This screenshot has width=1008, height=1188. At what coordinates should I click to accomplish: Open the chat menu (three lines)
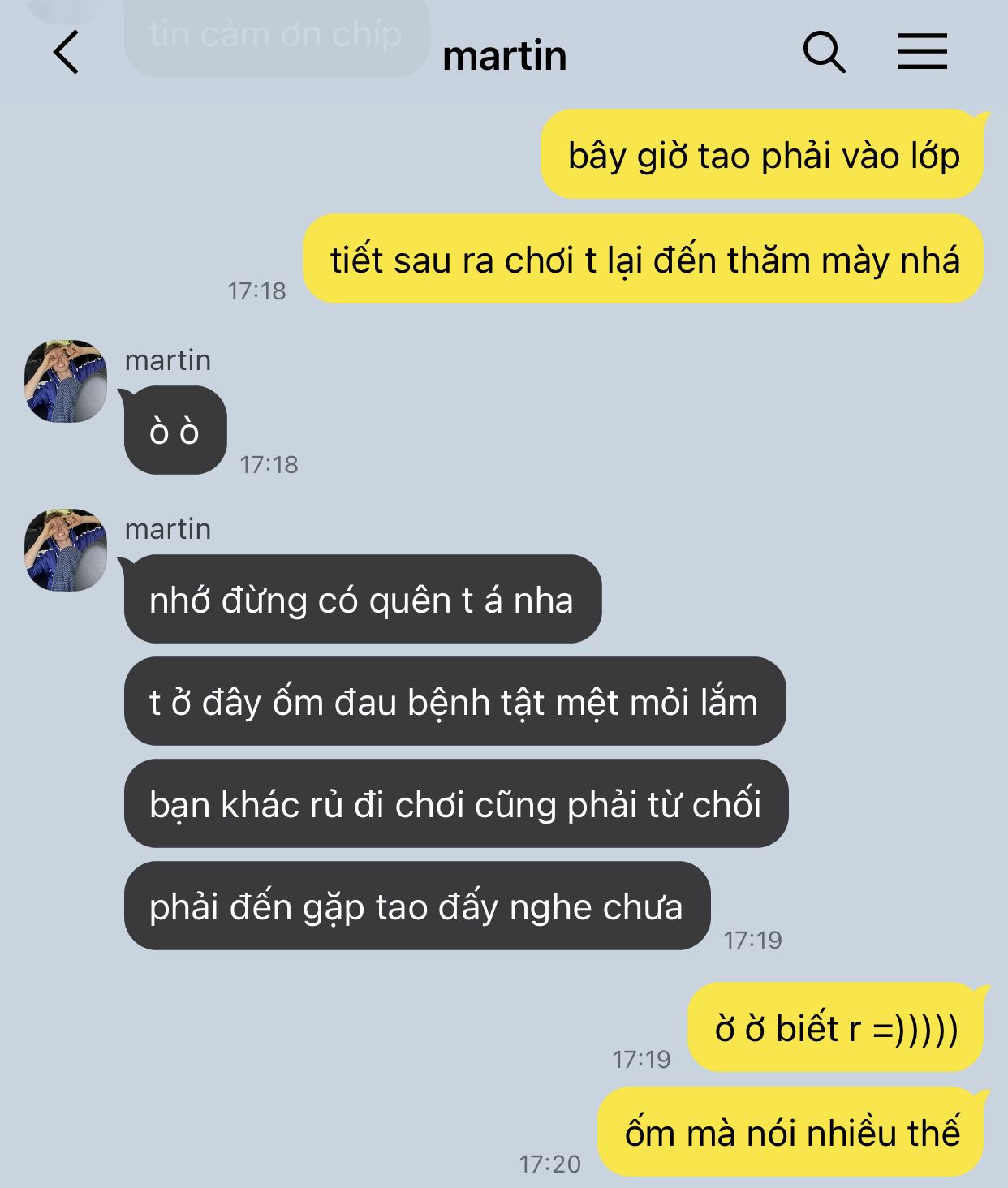(922, 52)
